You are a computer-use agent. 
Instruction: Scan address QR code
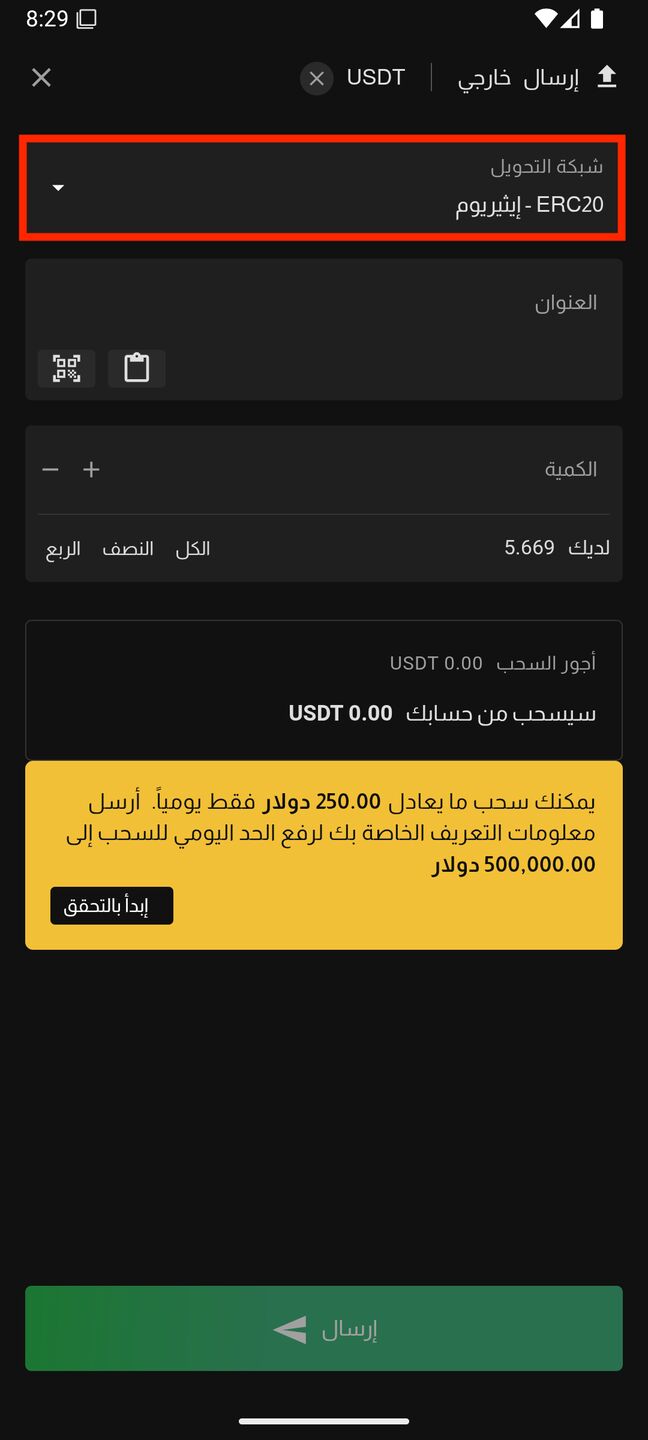(x=67, y=368)
